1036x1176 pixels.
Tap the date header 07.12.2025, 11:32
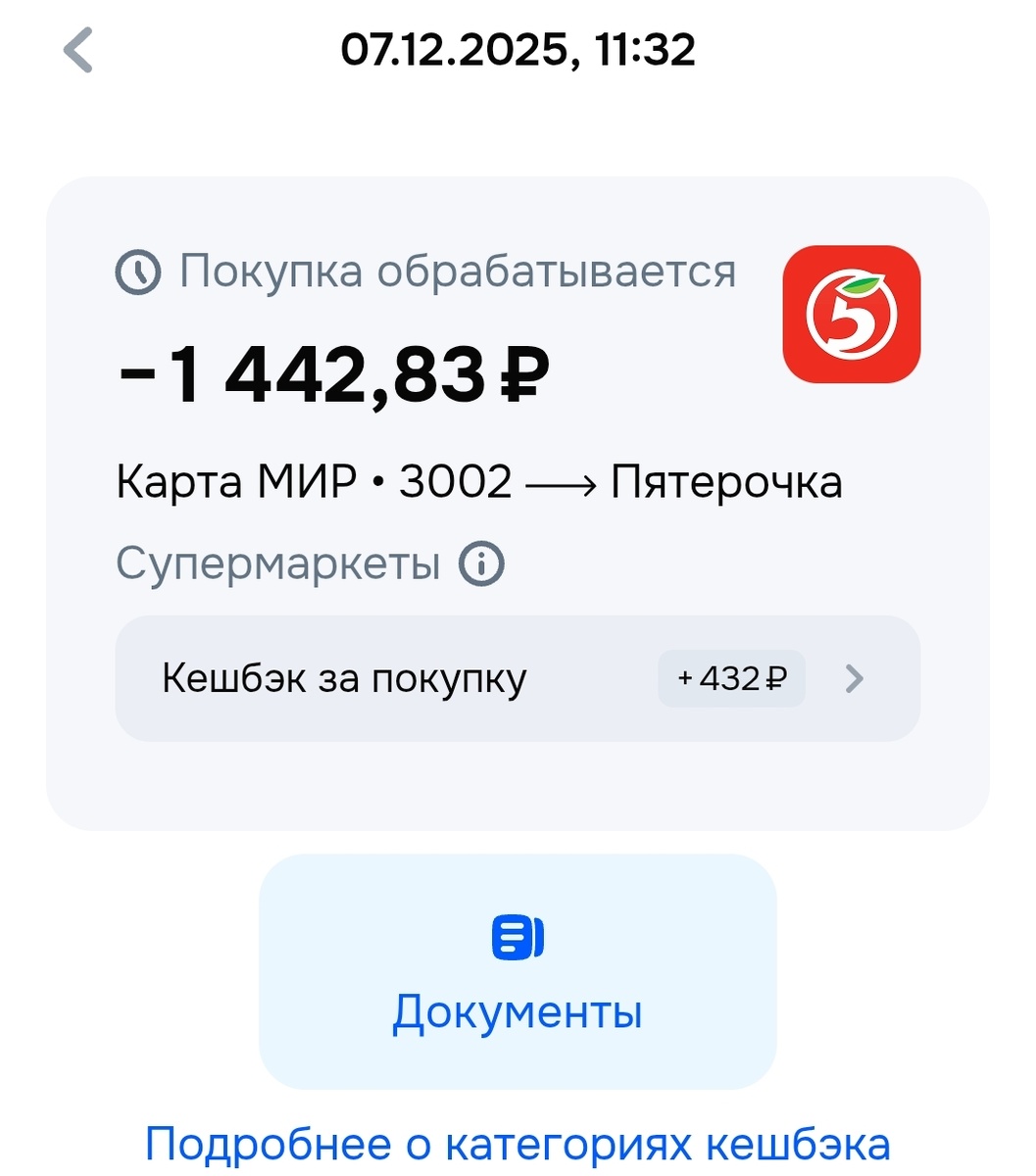coord(517,51)
